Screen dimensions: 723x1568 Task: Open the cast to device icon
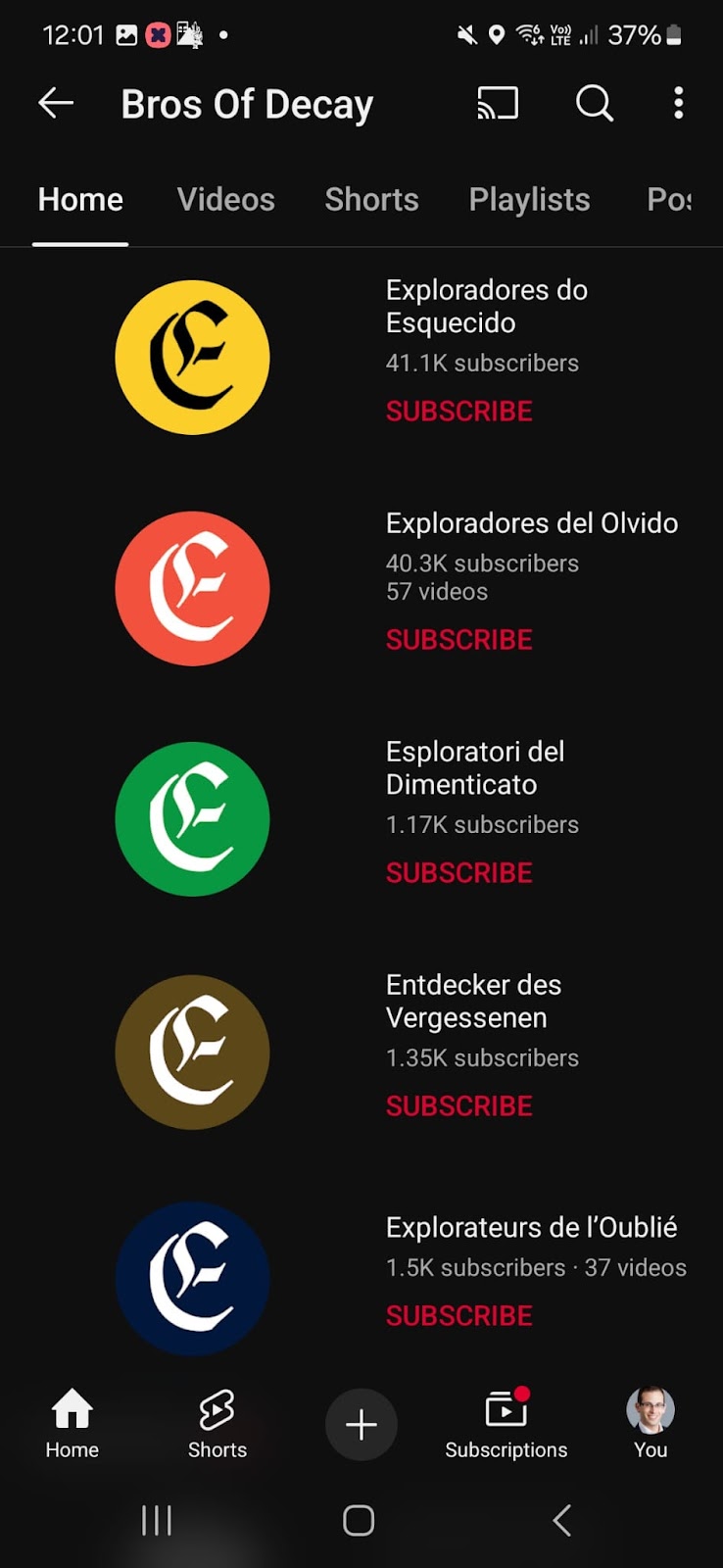(498, 103)
